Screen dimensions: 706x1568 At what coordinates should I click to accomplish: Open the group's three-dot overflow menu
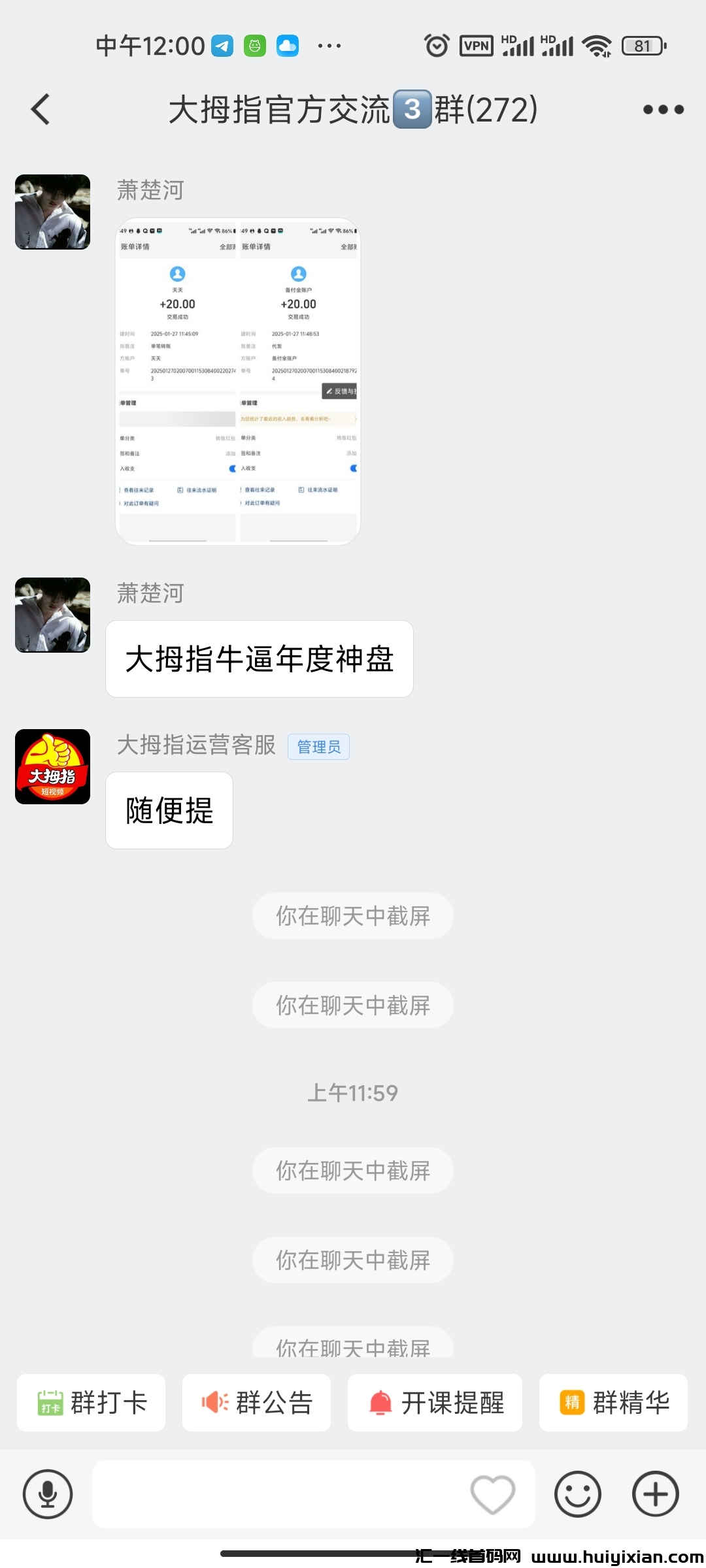click(663, 110)
